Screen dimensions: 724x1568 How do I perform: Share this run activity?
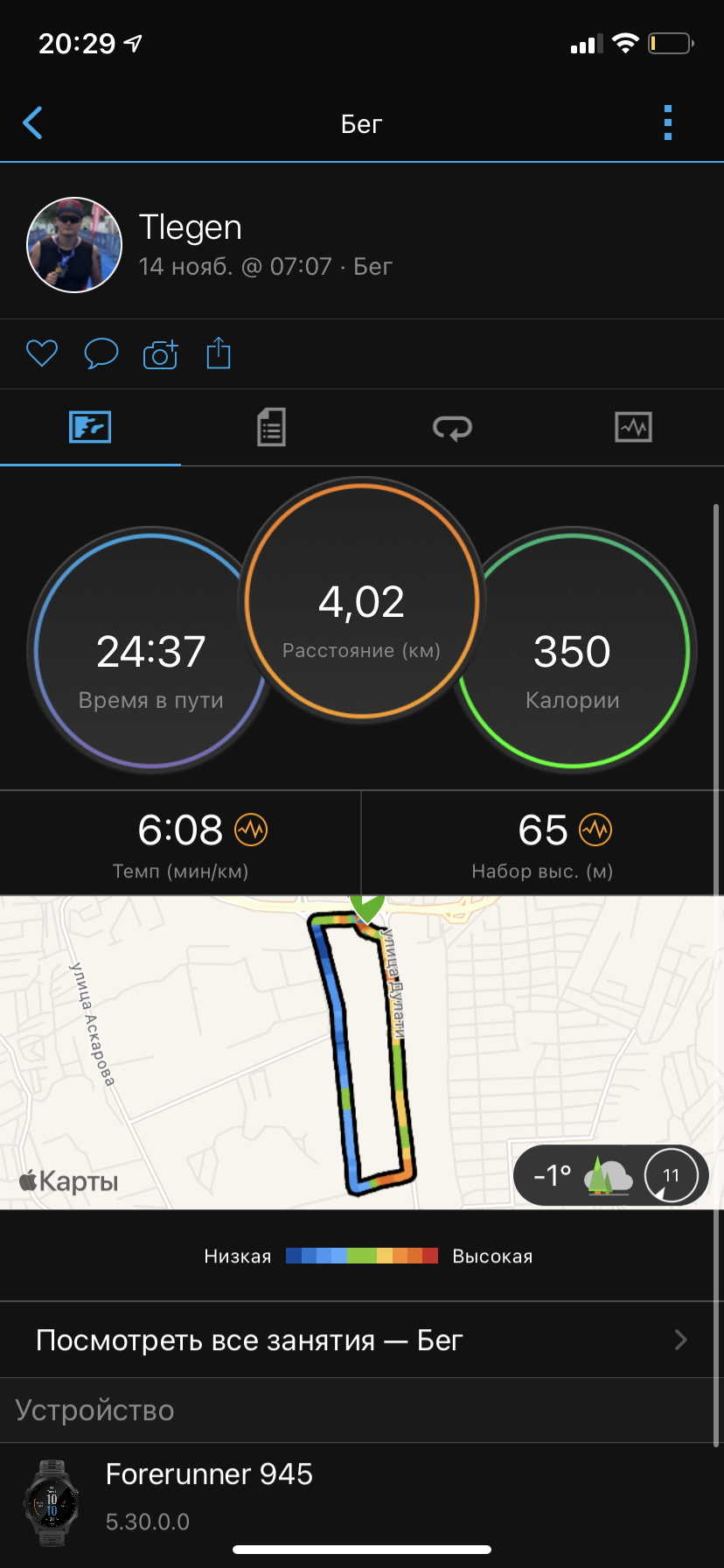coord(219,354)
